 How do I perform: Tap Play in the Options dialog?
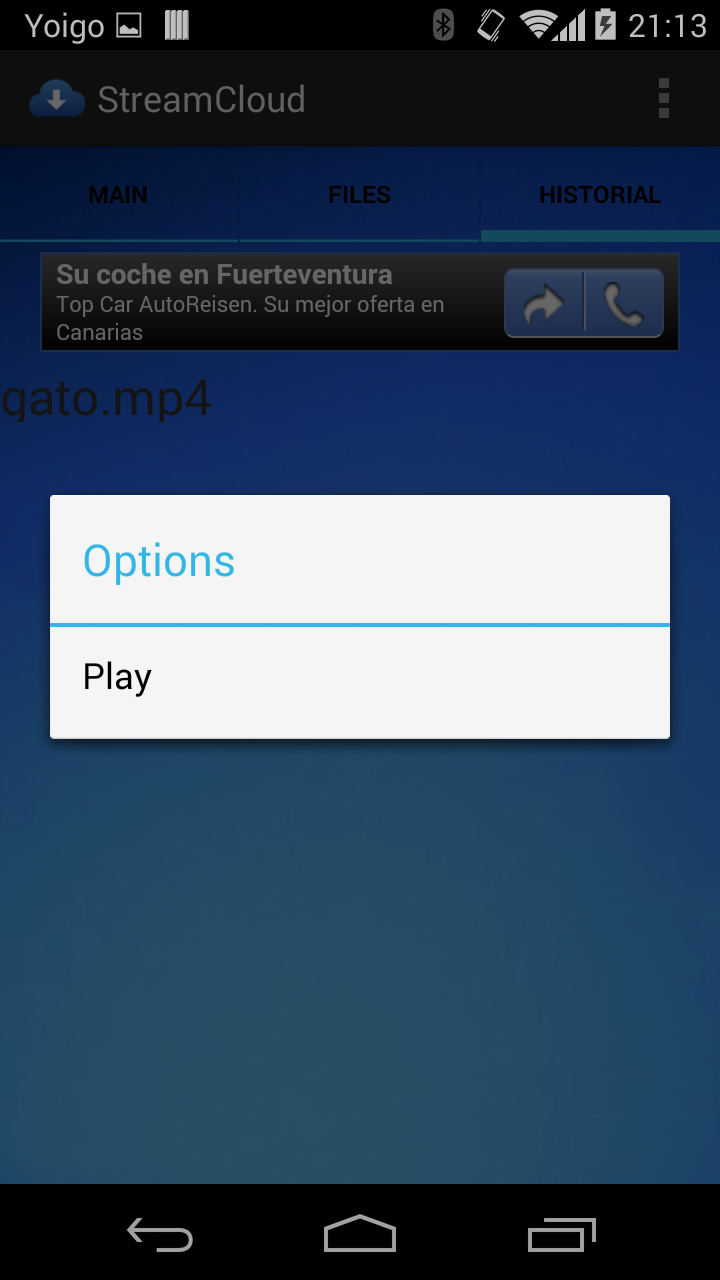click(117, 676)
